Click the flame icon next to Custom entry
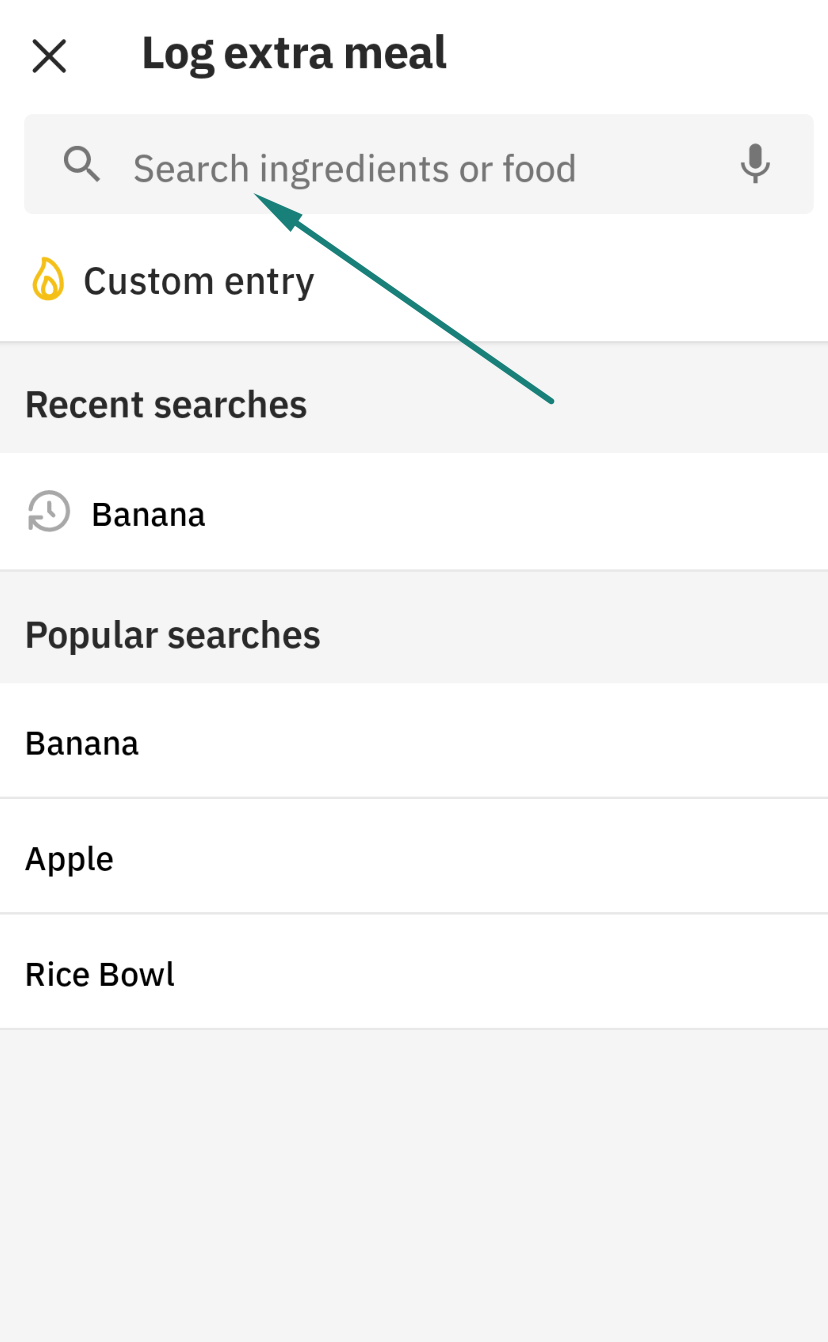The image size is (828, 1342). click(x=48, y=280)
